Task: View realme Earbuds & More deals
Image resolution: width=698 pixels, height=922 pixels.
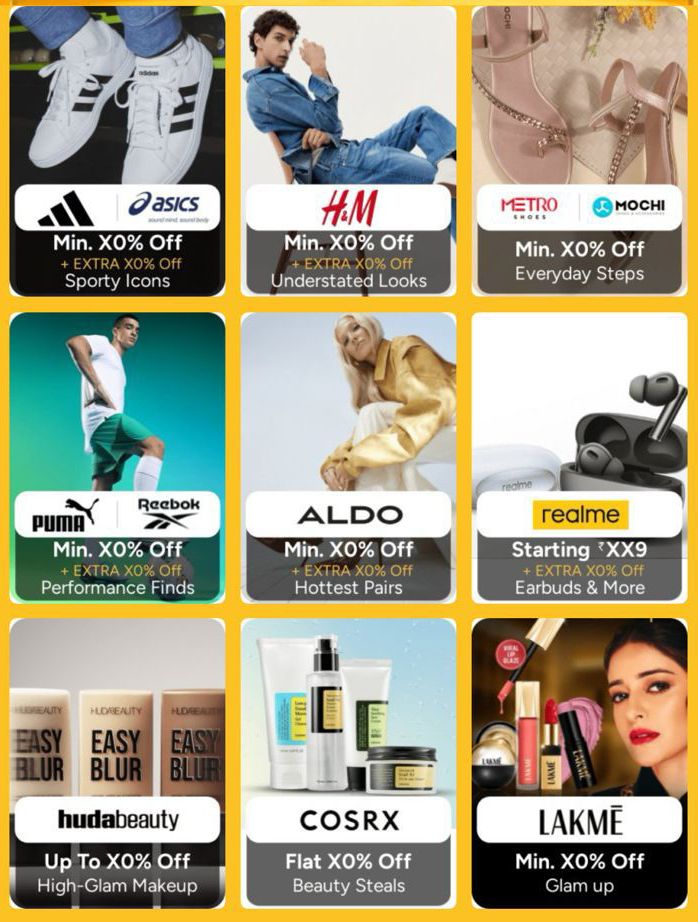Action: 579,458
